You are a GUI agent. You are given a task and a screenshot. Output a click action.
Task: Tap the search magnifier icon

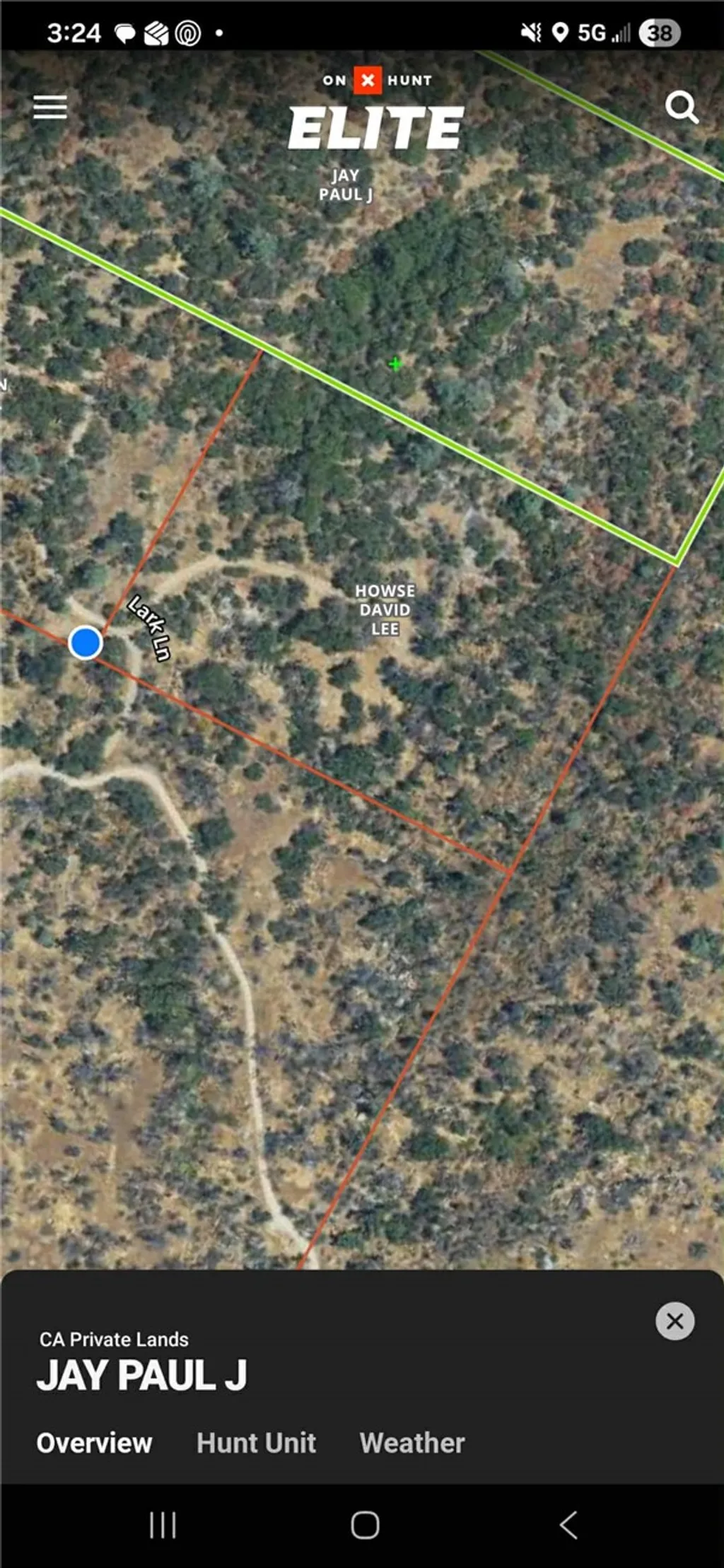682,107
